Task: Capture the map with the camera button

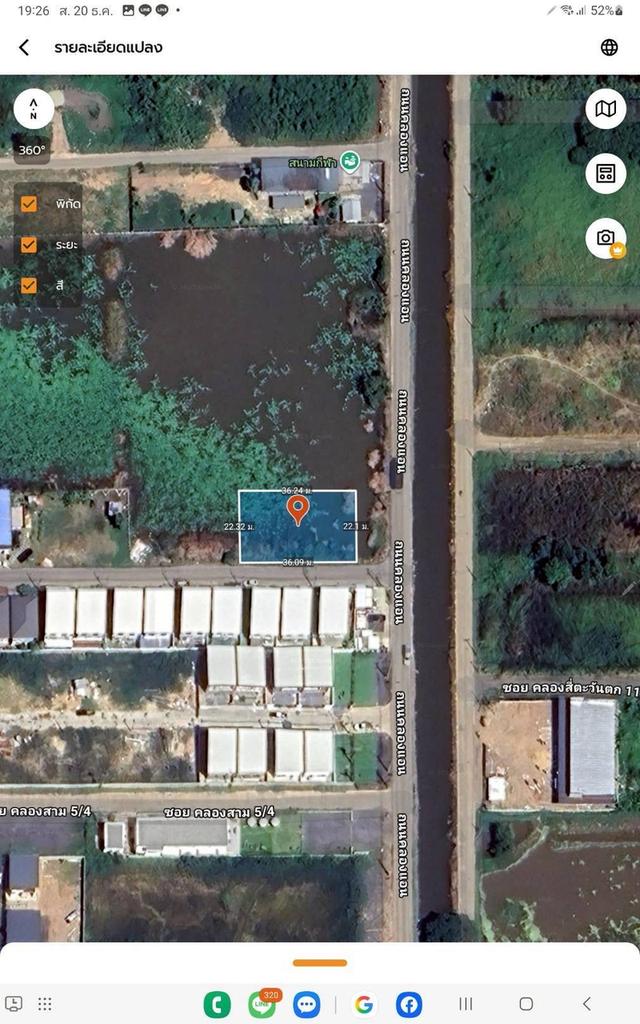Action: pos(605,238)
